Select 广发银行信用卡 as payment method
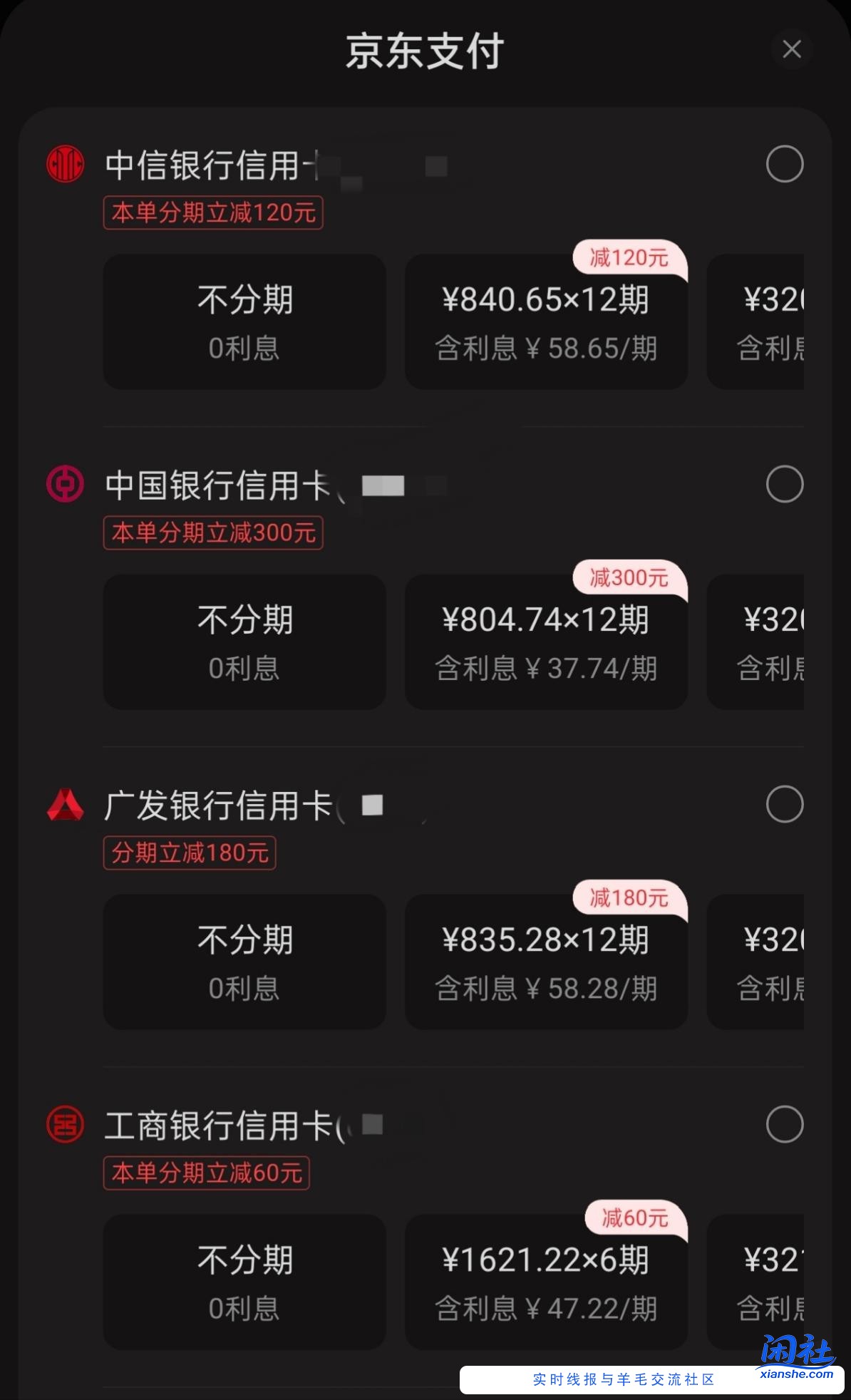851x1400 pixels. [x=785, y=805]
